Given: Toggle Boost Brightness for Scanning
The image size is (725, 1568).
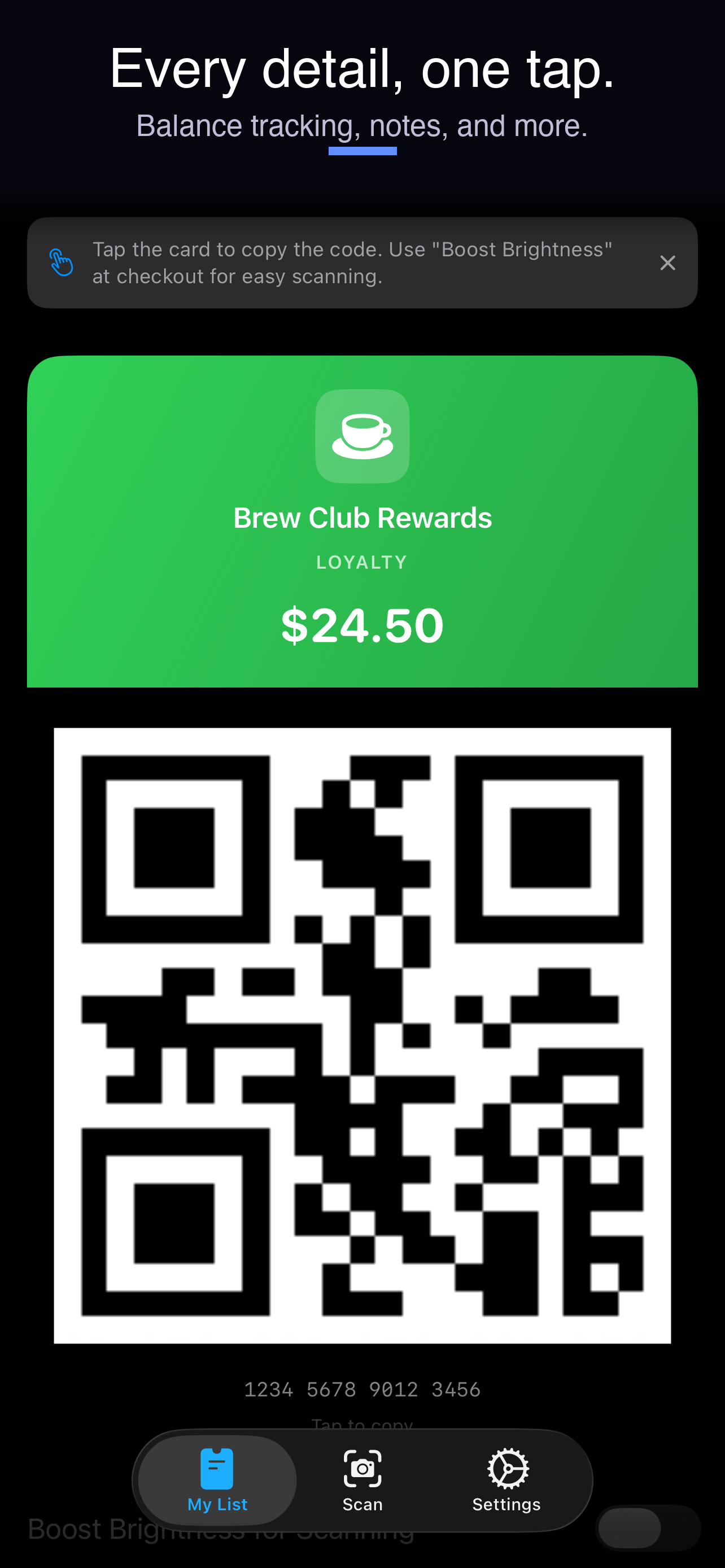Looking at the screenshot, I should [648, 1528].
